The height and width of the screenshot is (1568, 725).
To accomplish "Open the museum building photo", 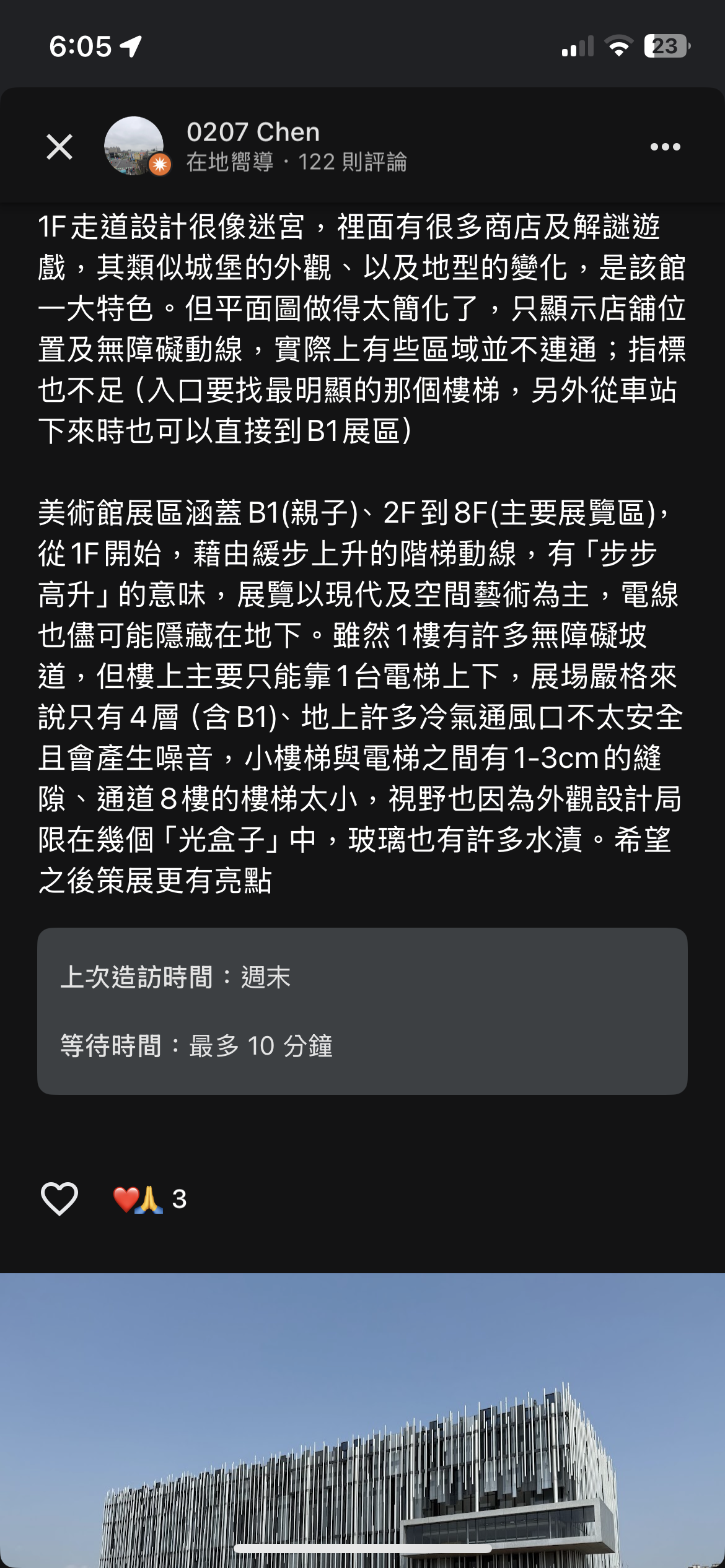I will (x=362, y=1424).
